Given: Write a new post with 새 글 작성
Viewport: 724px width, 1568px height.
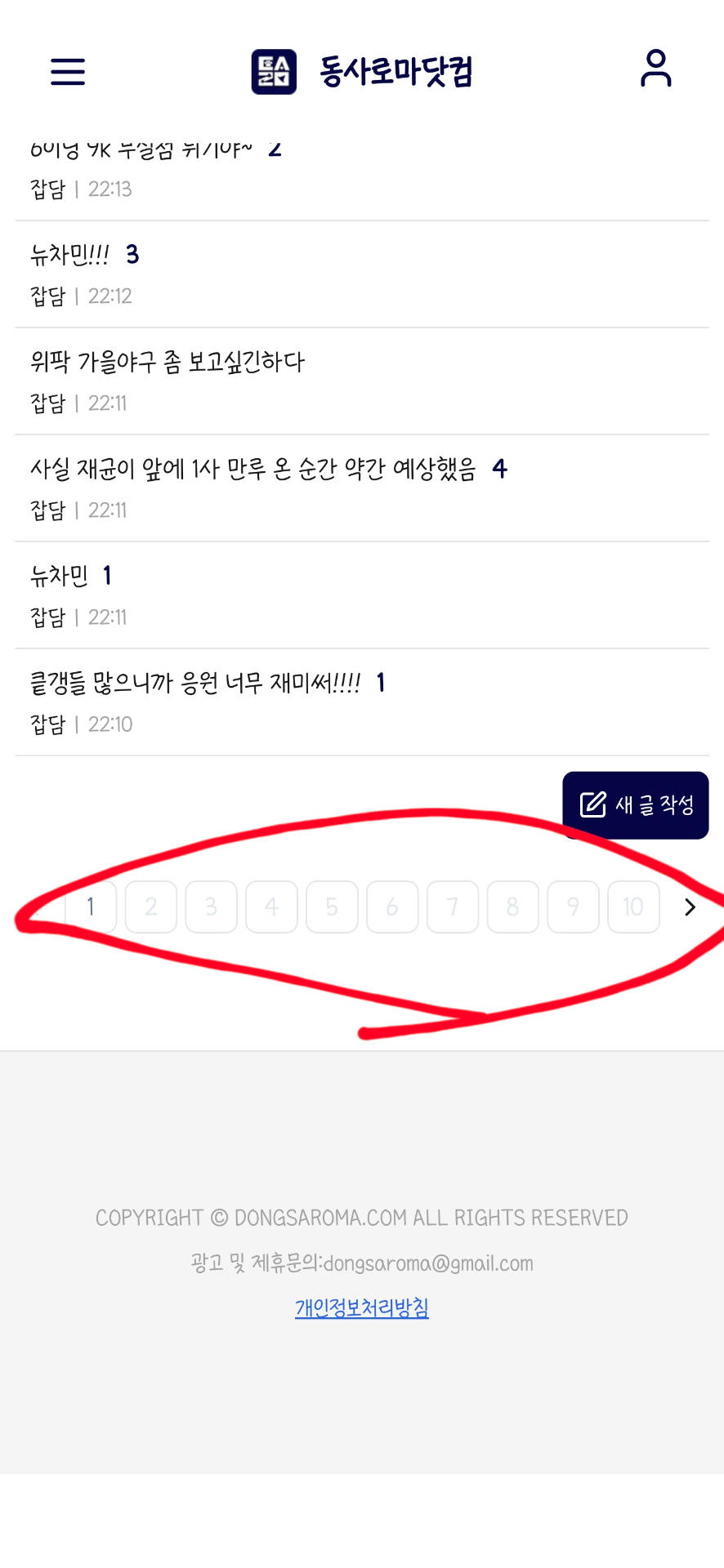Looking at the screenshot, I should (636, 805).
